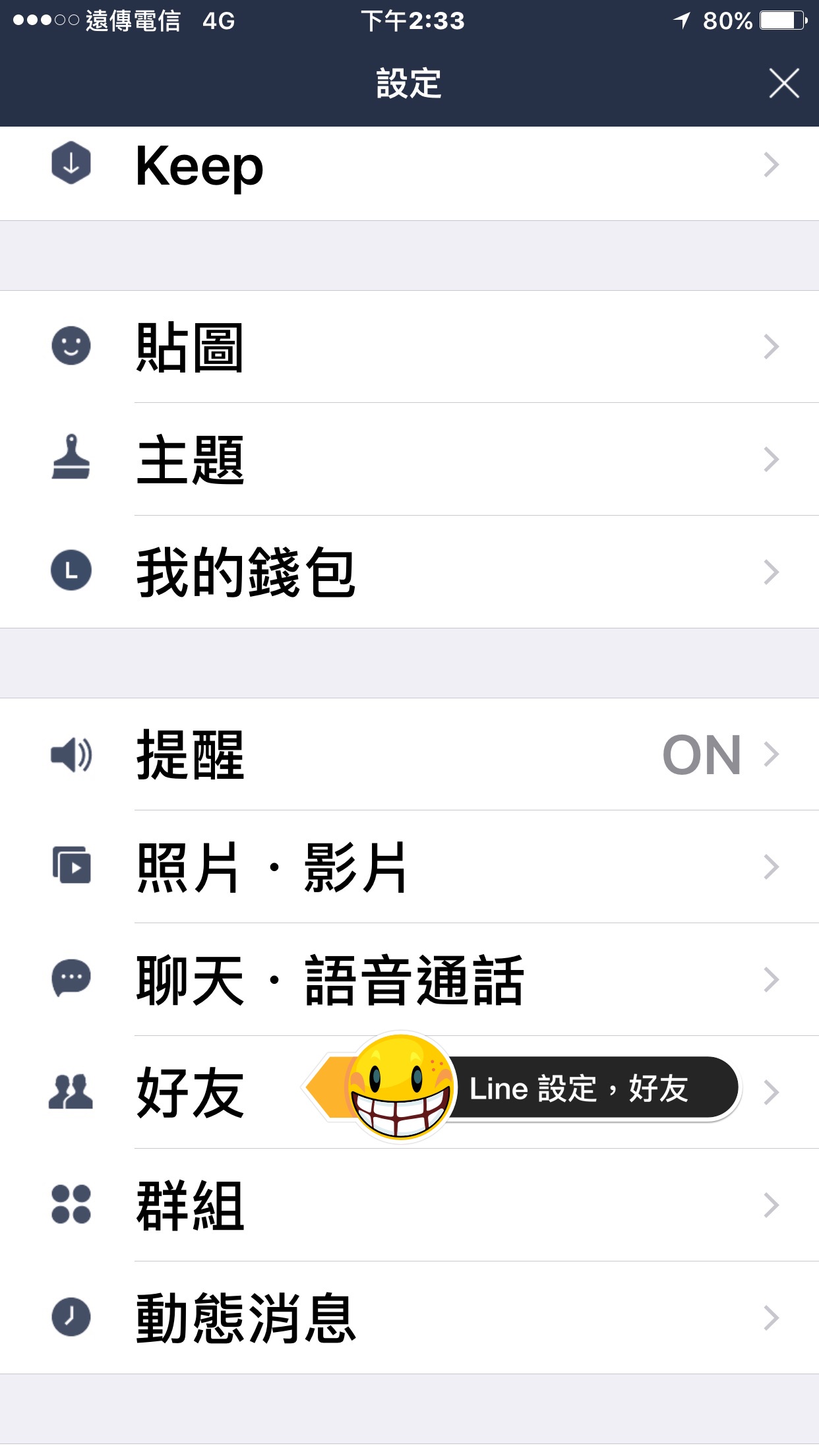
Task: Go to 主題 theme settings
Action: [x=409, y=460]
